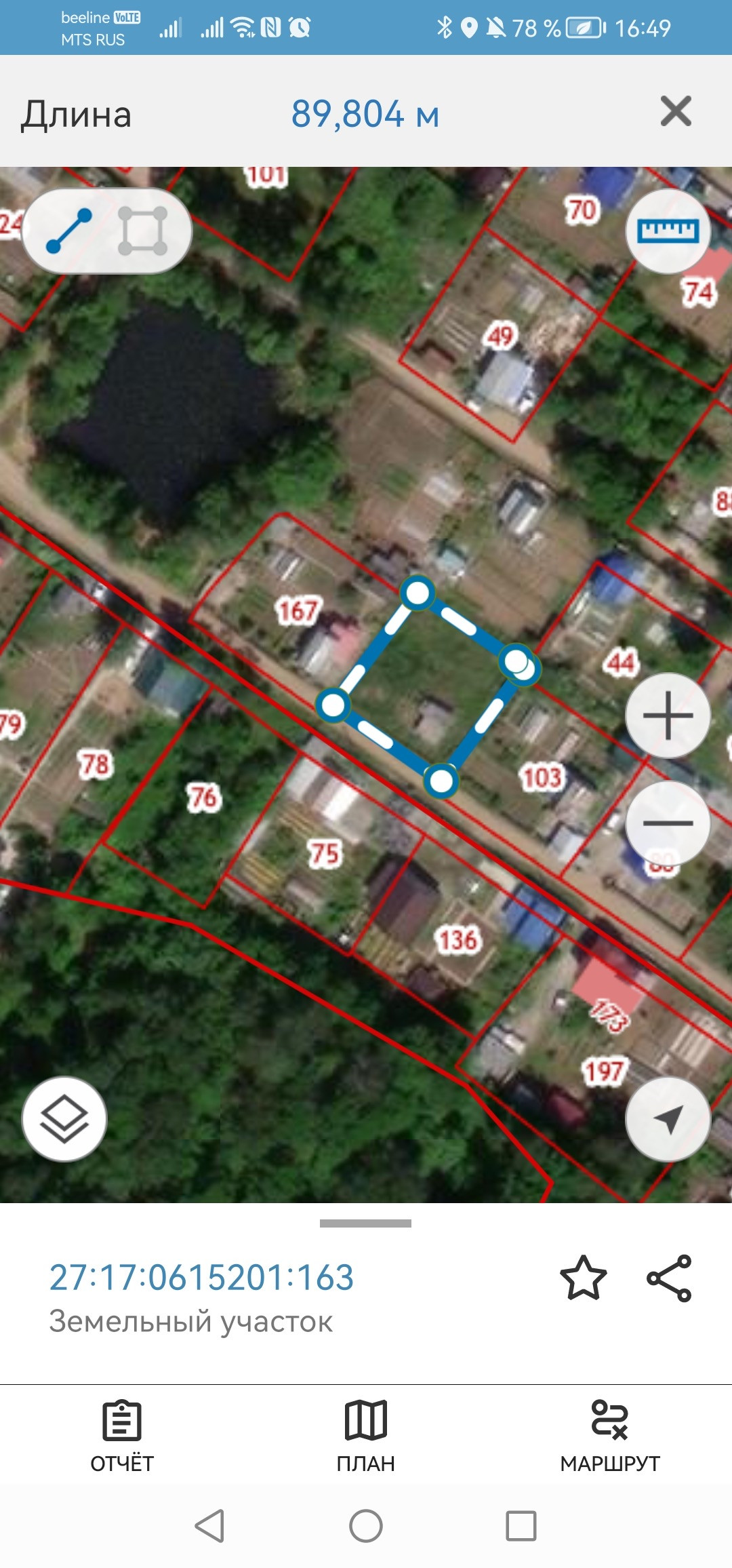The image size is (732, 1568).
Task: Select the line measurement mode
Action: [68, 231]
